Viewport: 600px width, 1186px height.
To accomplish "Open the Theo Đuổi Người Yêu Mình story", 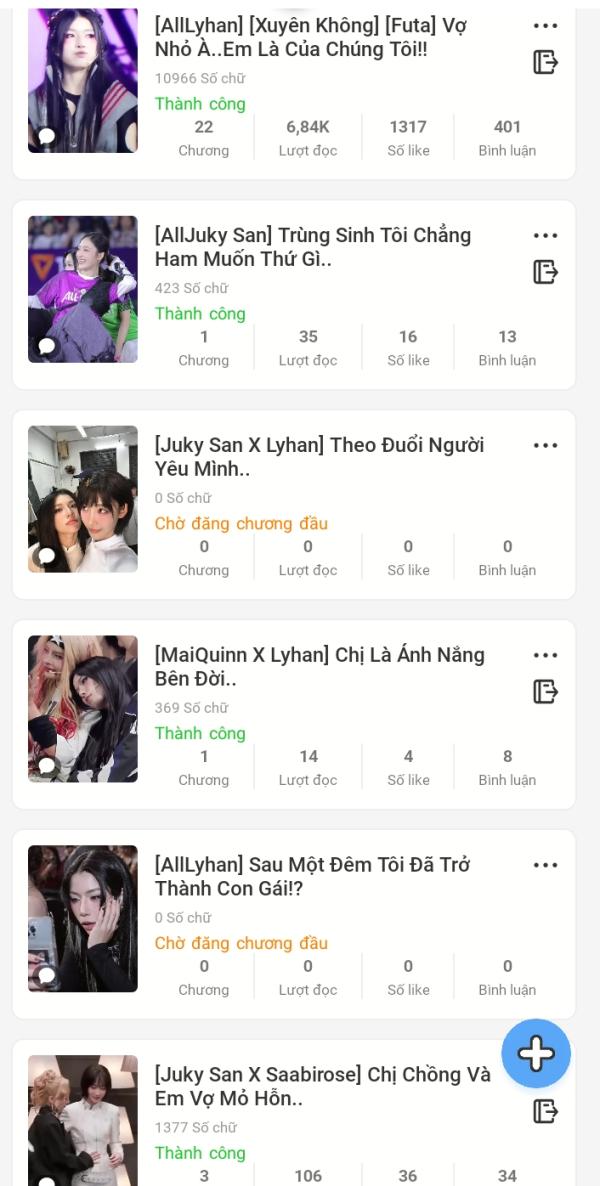I will coord(318,457).
